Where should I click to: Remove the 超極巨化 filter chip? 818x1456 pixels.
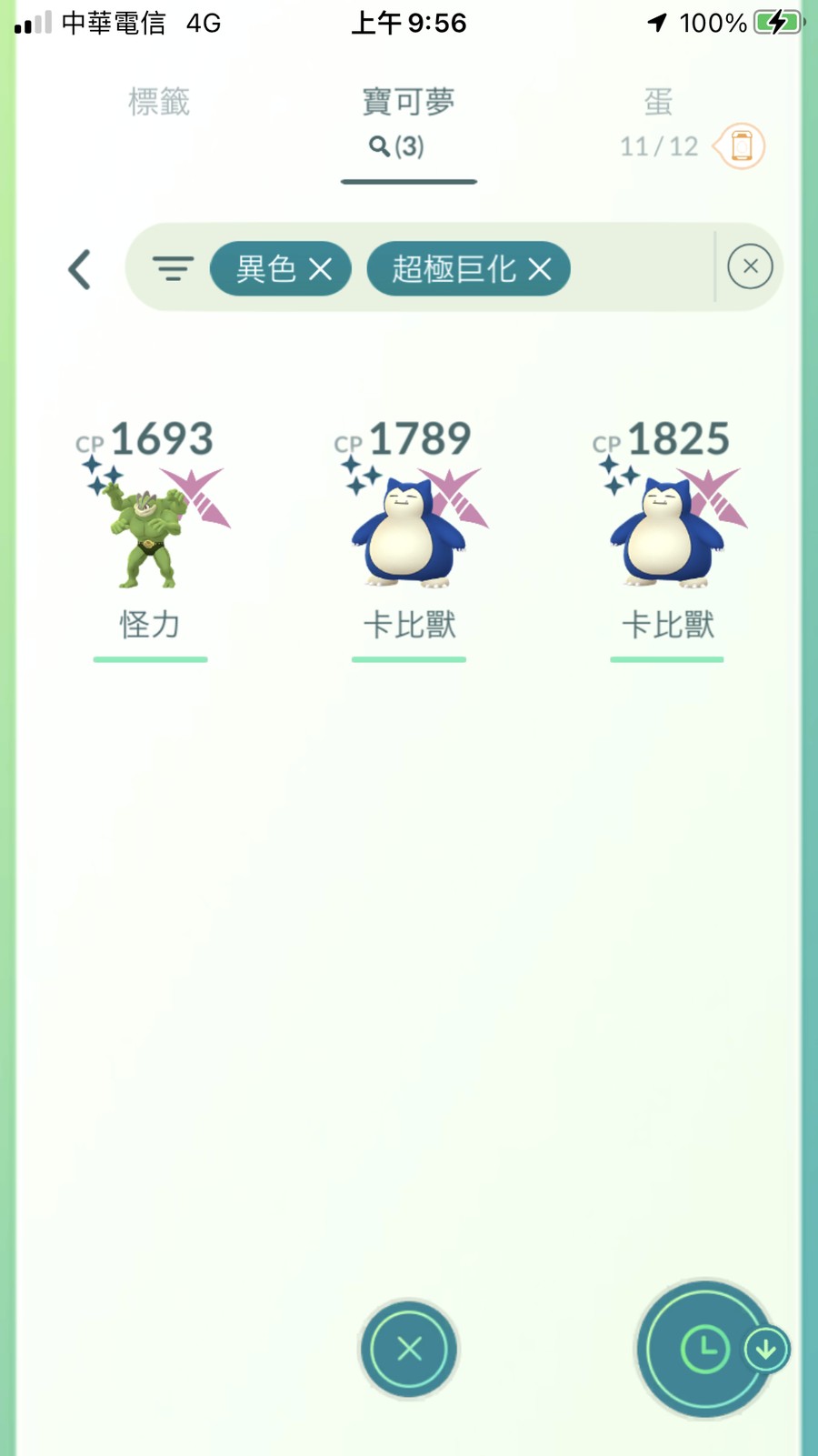540,269
